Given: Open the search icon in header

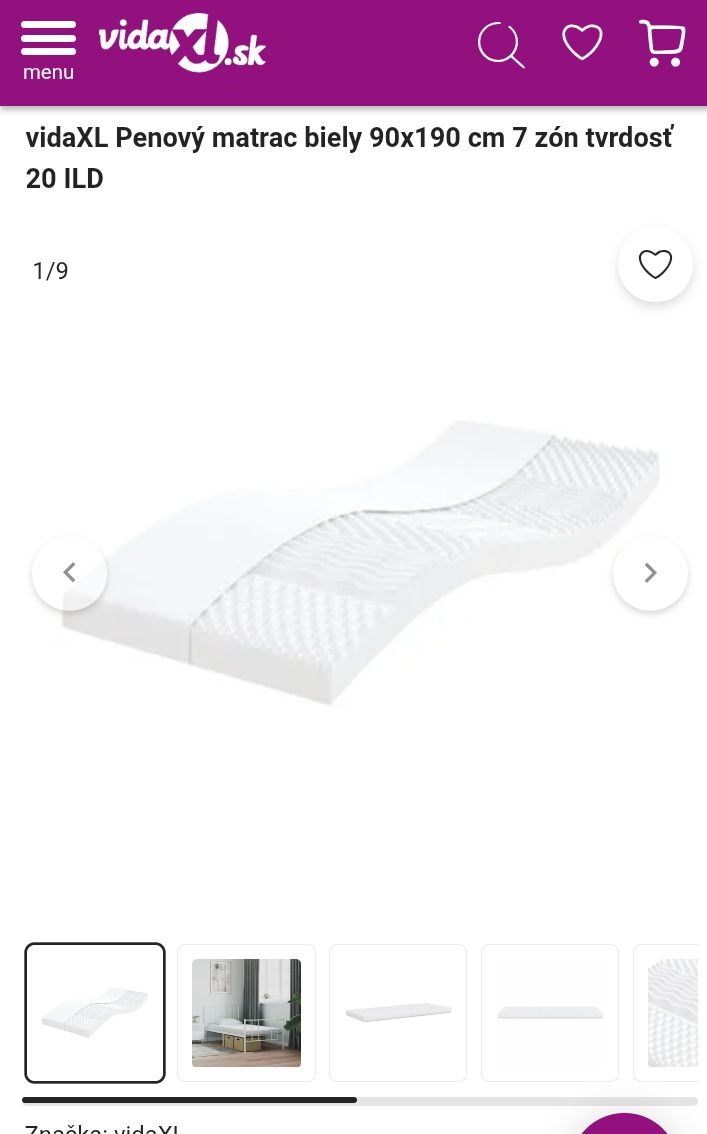Looking at the screenshot, I should [x=501, y=45].
